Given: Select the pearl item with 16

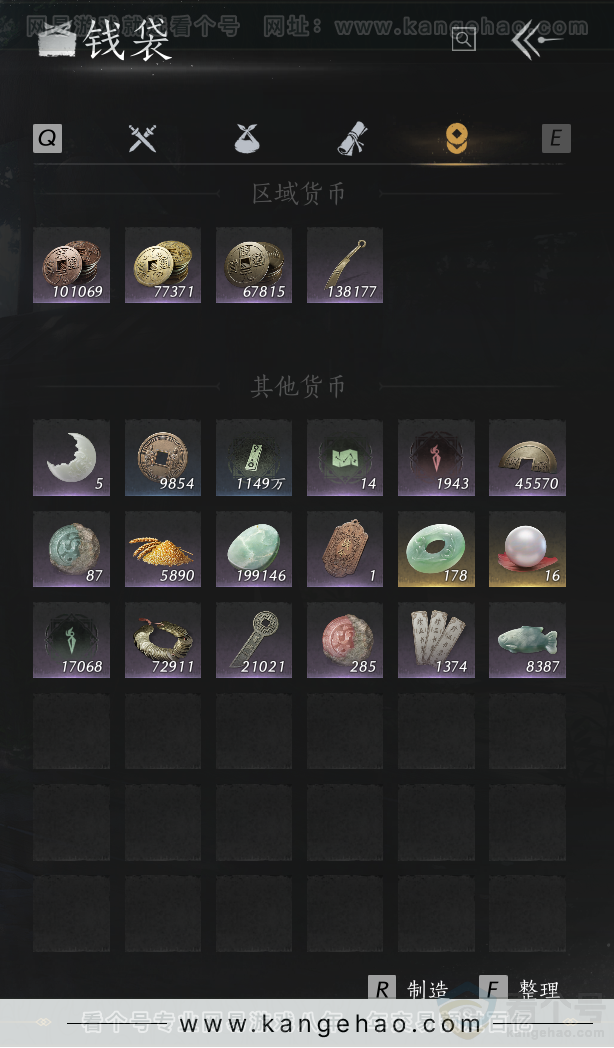Looking at the screenshot, I should point(527,549).
